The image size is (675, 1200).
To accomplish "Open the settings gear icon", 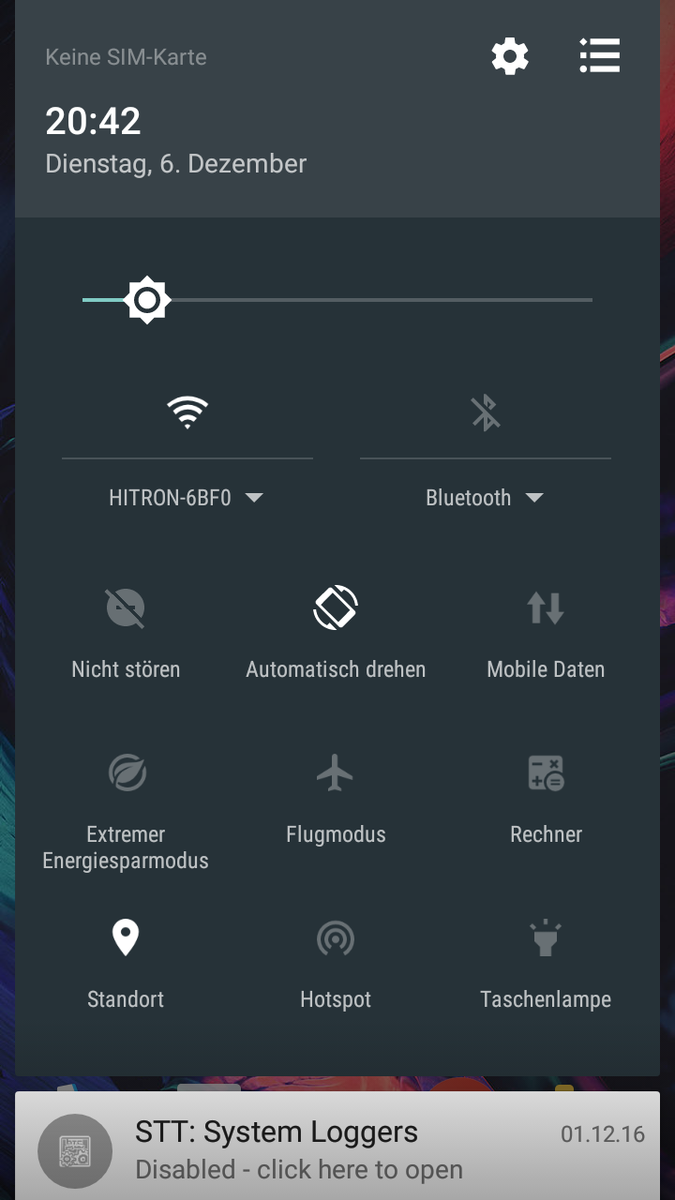I will tap(510, 57).
